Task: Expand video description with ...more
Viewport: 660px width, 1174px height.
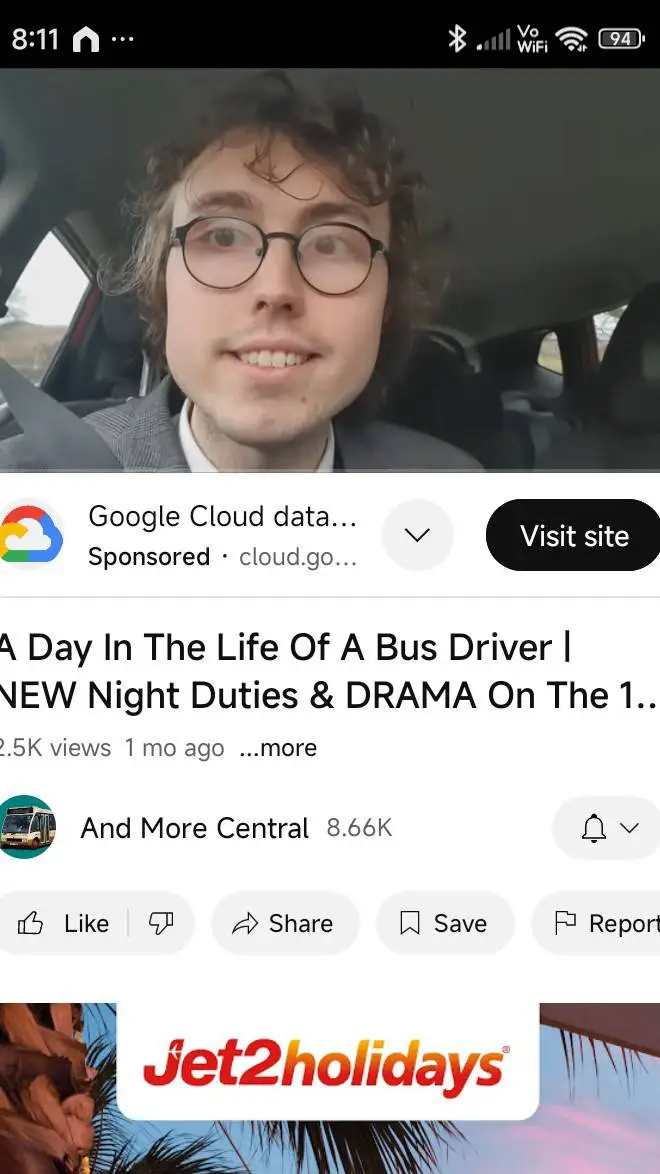Action: click(278, 748)
